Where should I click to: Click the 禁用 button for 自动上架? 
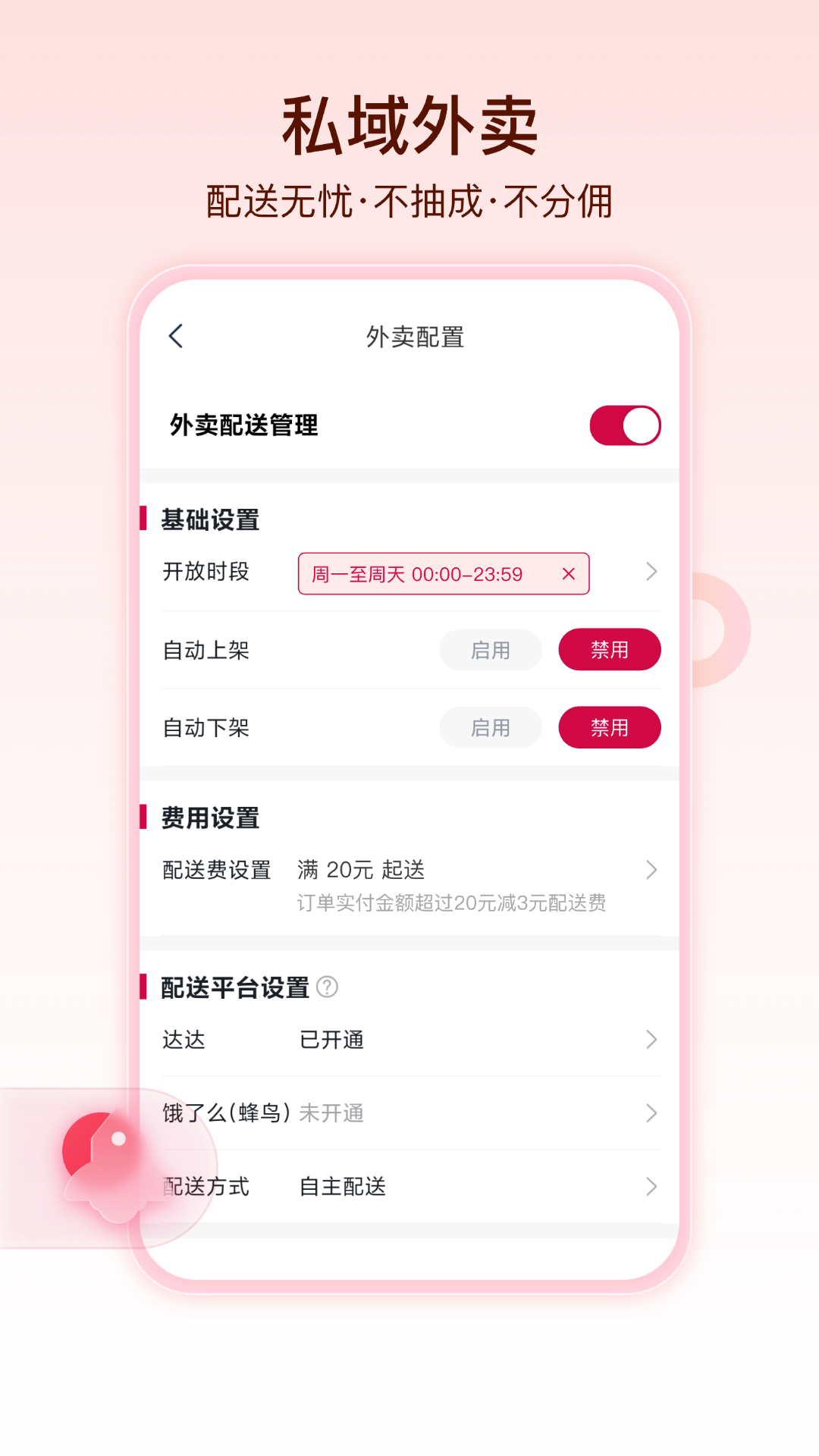(x=610, y=650)
